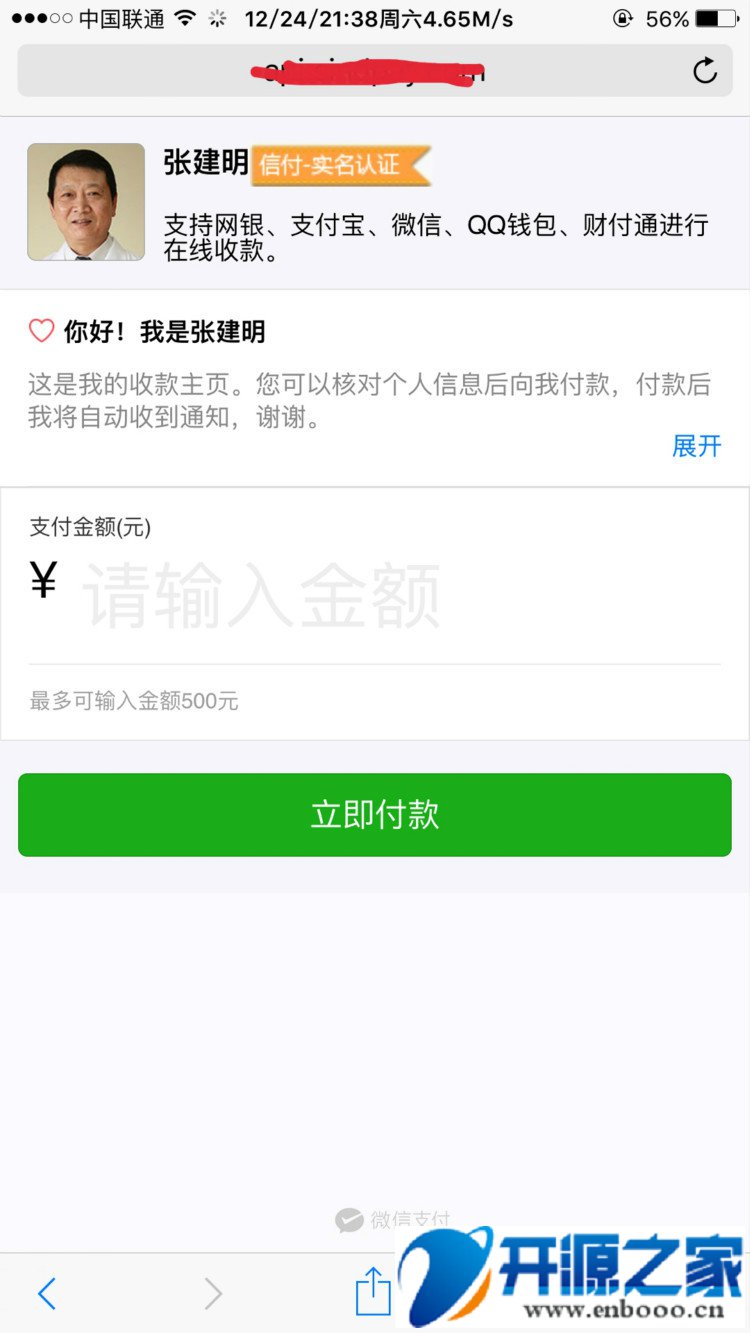Open the browser share icon
The image size is (750, 1333).
[373, 1290]
